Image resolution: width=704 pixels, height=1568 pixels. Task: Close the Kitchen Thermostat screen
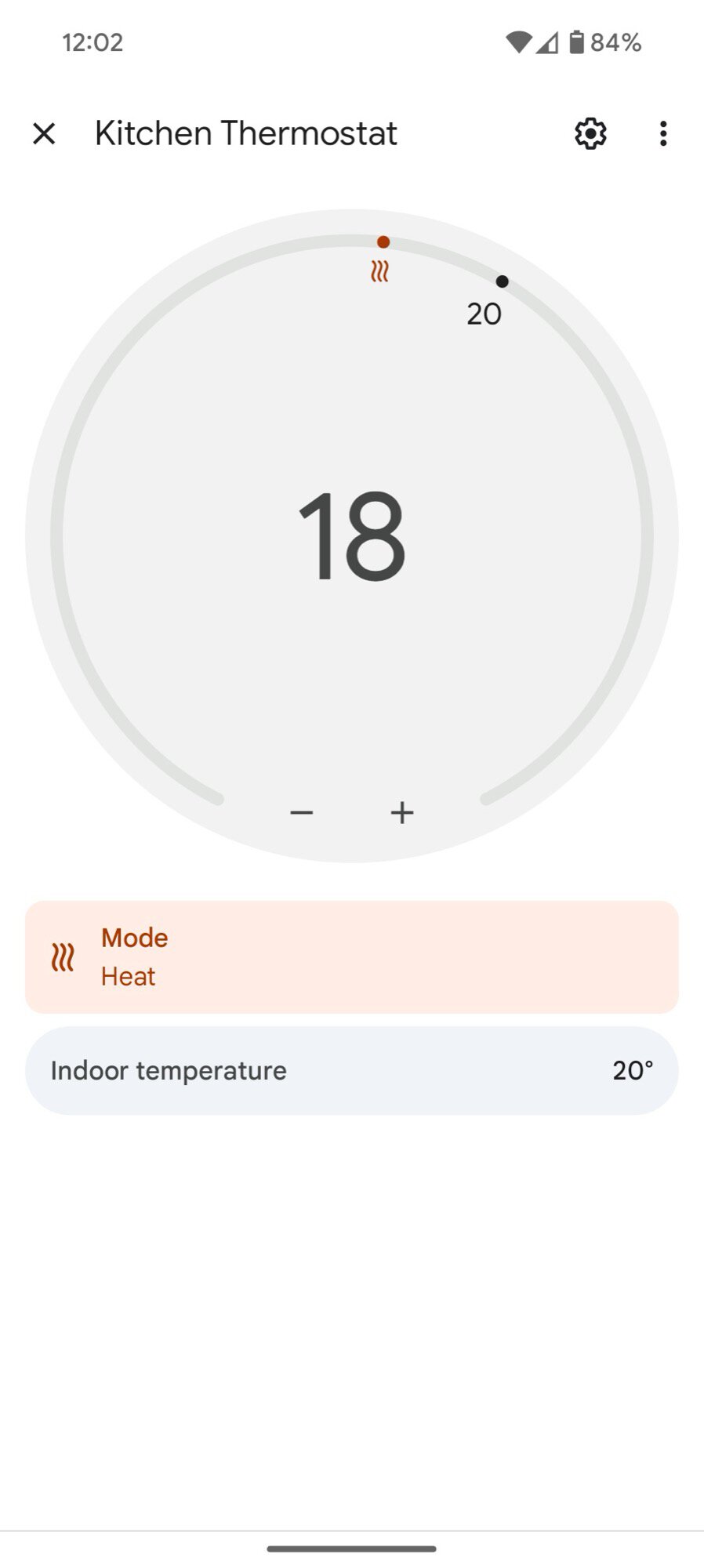pos(44,134)
